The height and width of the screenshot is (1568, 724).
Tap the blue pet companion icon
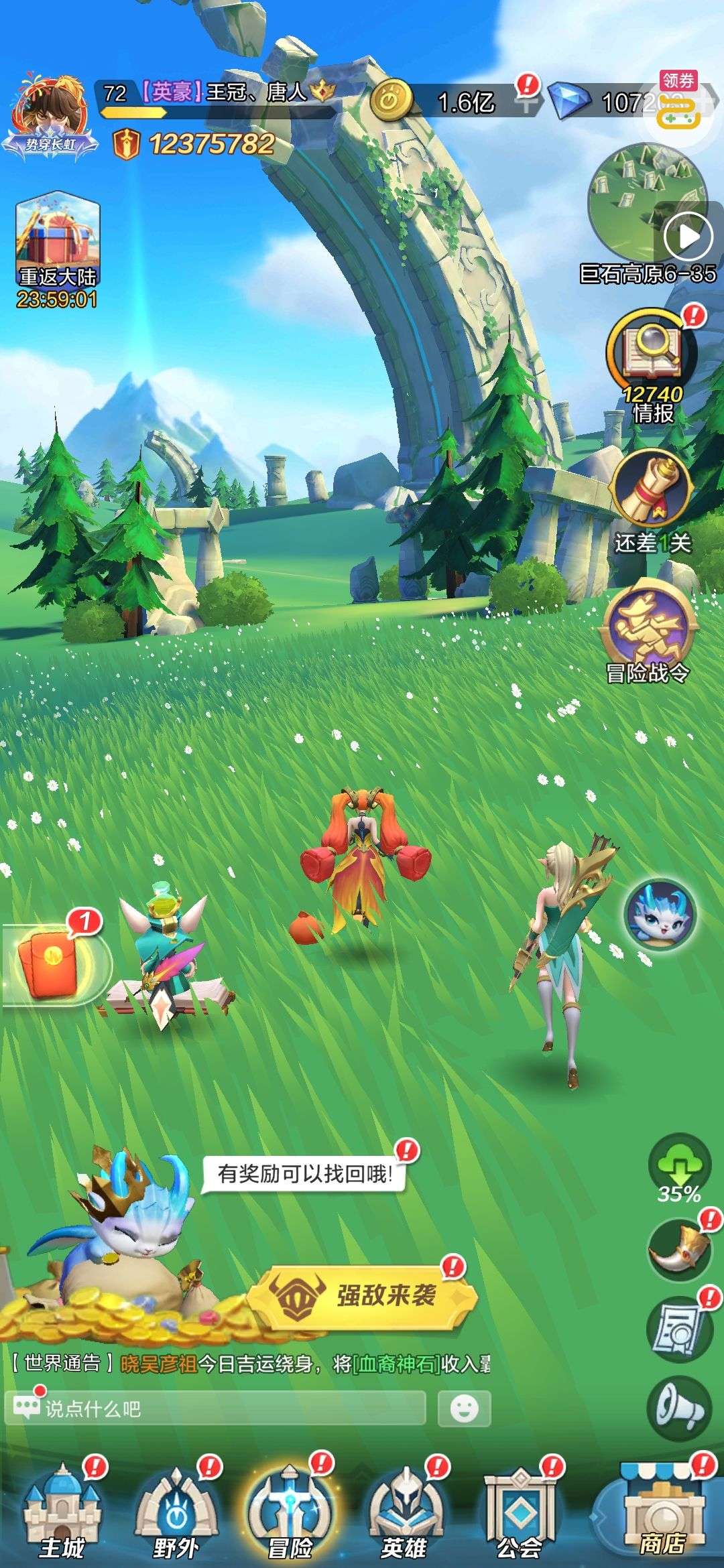point(660,915)
